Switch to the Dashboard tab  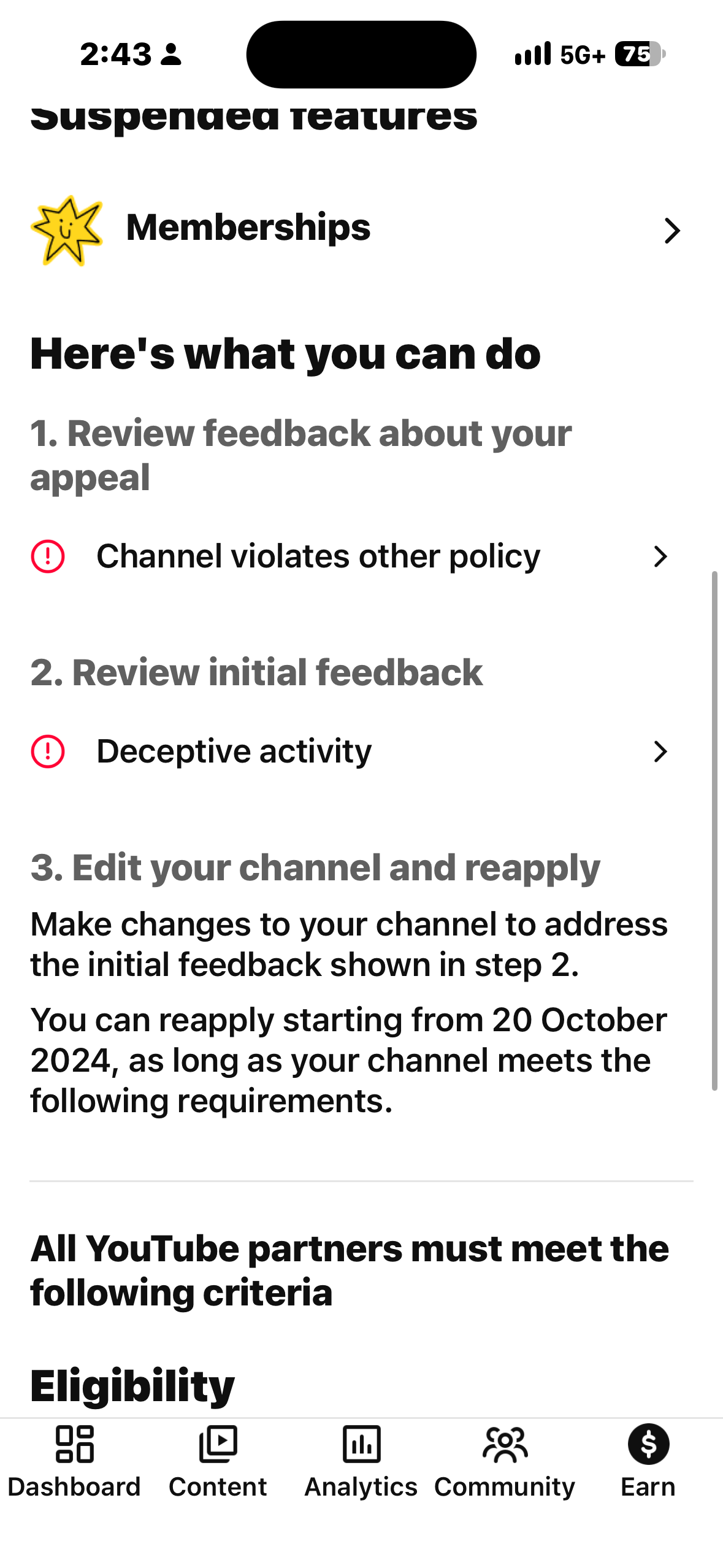pyautogui.click(x=74, y=1462)
